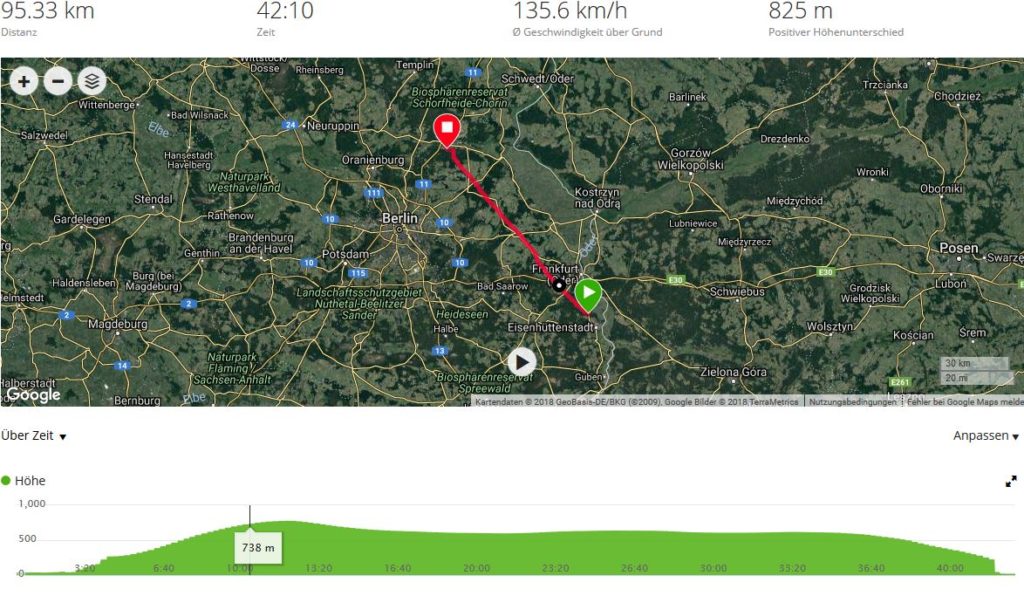
Task: Tap the red finish marker
Action: tap(446, 130)
